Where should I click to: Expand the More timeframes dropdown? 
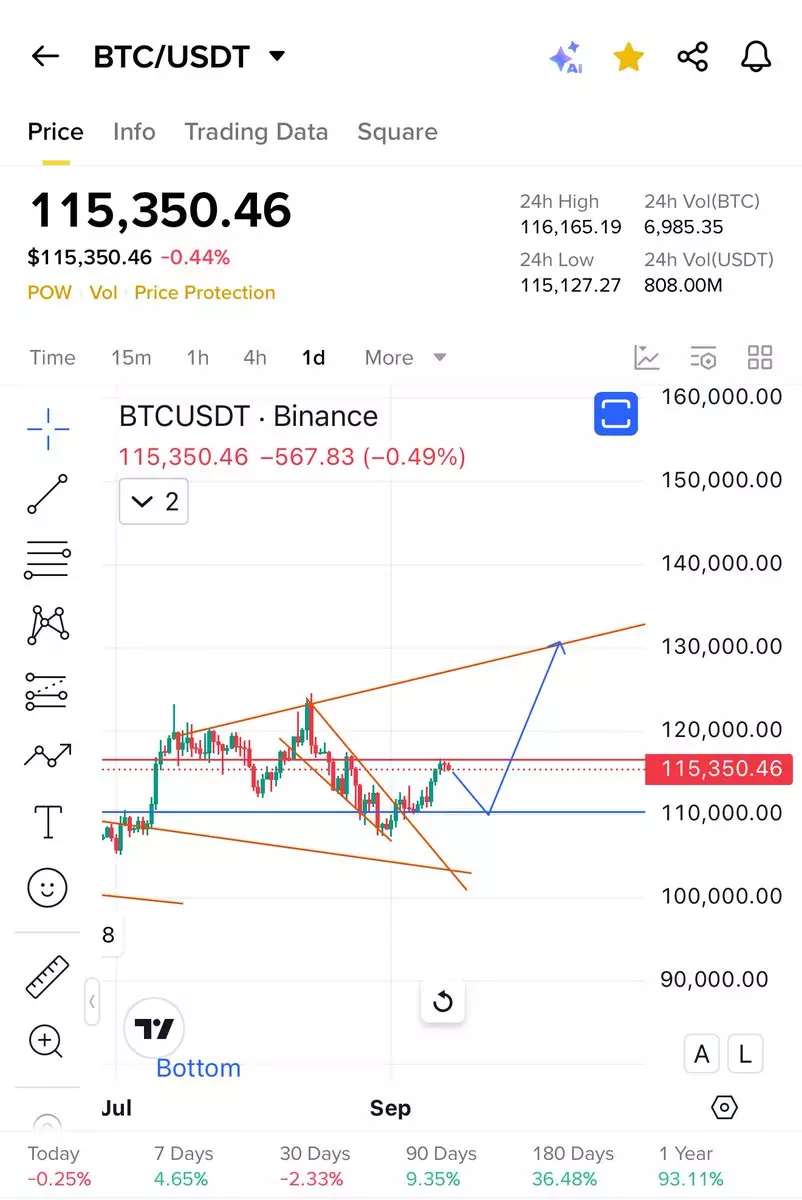coord(405,358)
